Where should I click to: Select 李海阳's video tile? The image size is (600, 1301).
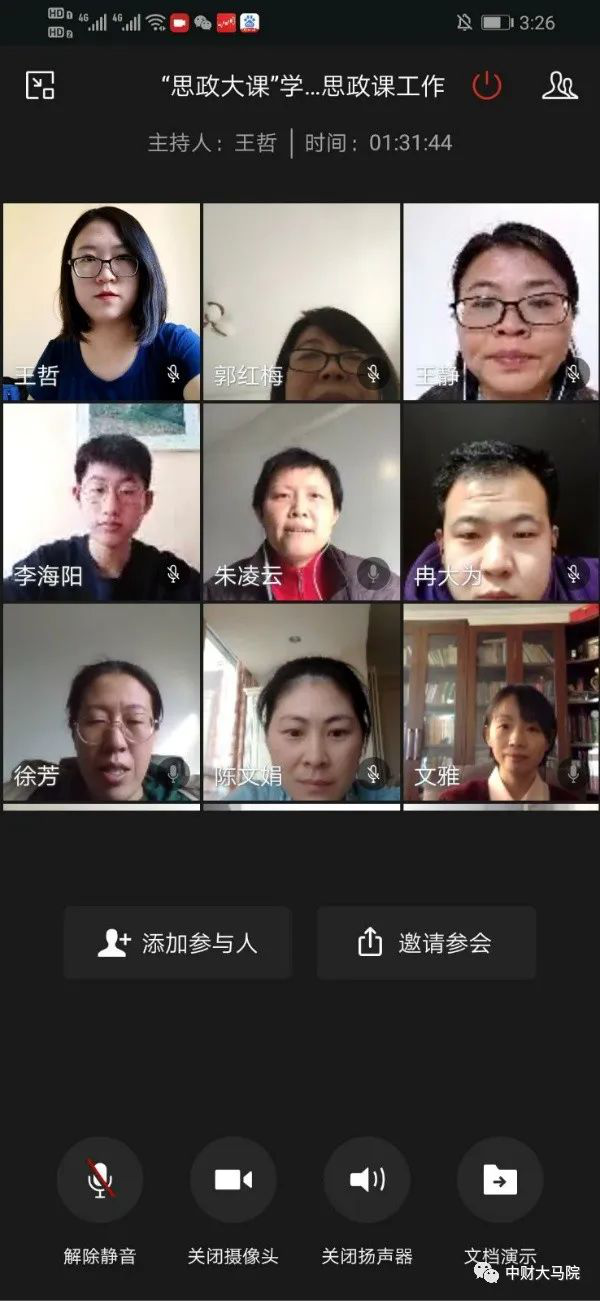[101, 502]
